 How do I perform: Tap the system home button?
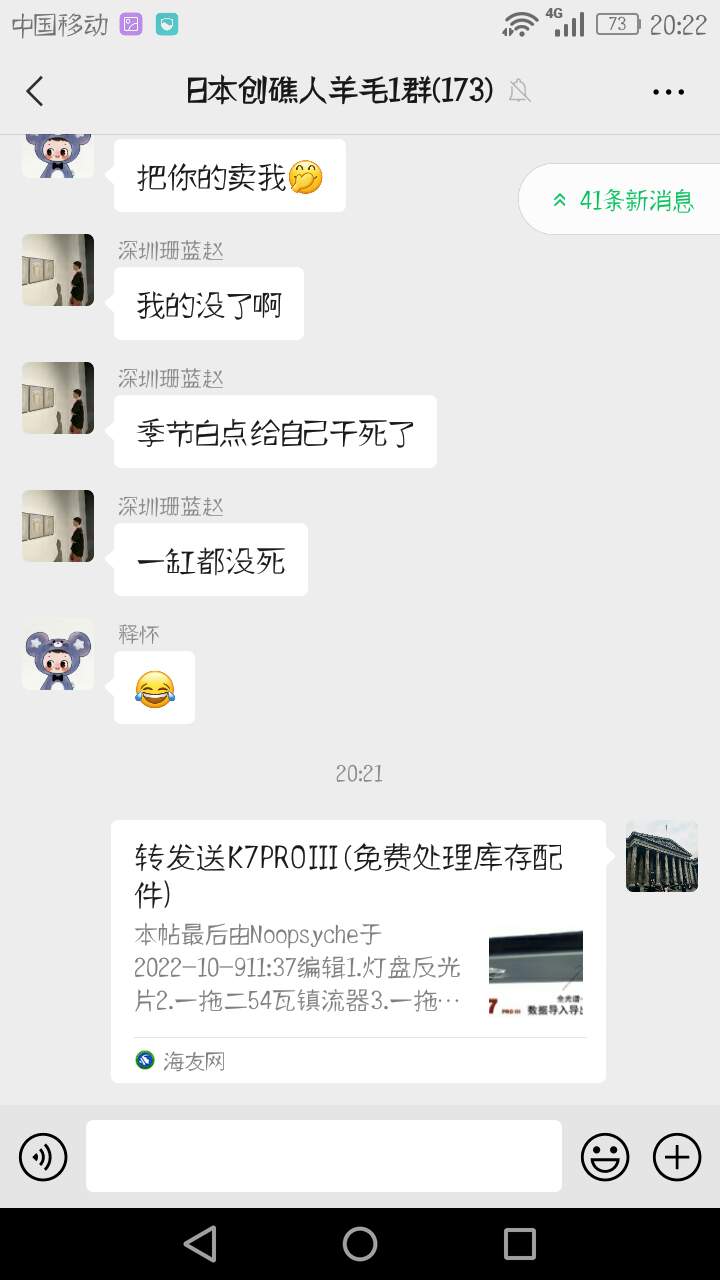[x=360, y=1244]
